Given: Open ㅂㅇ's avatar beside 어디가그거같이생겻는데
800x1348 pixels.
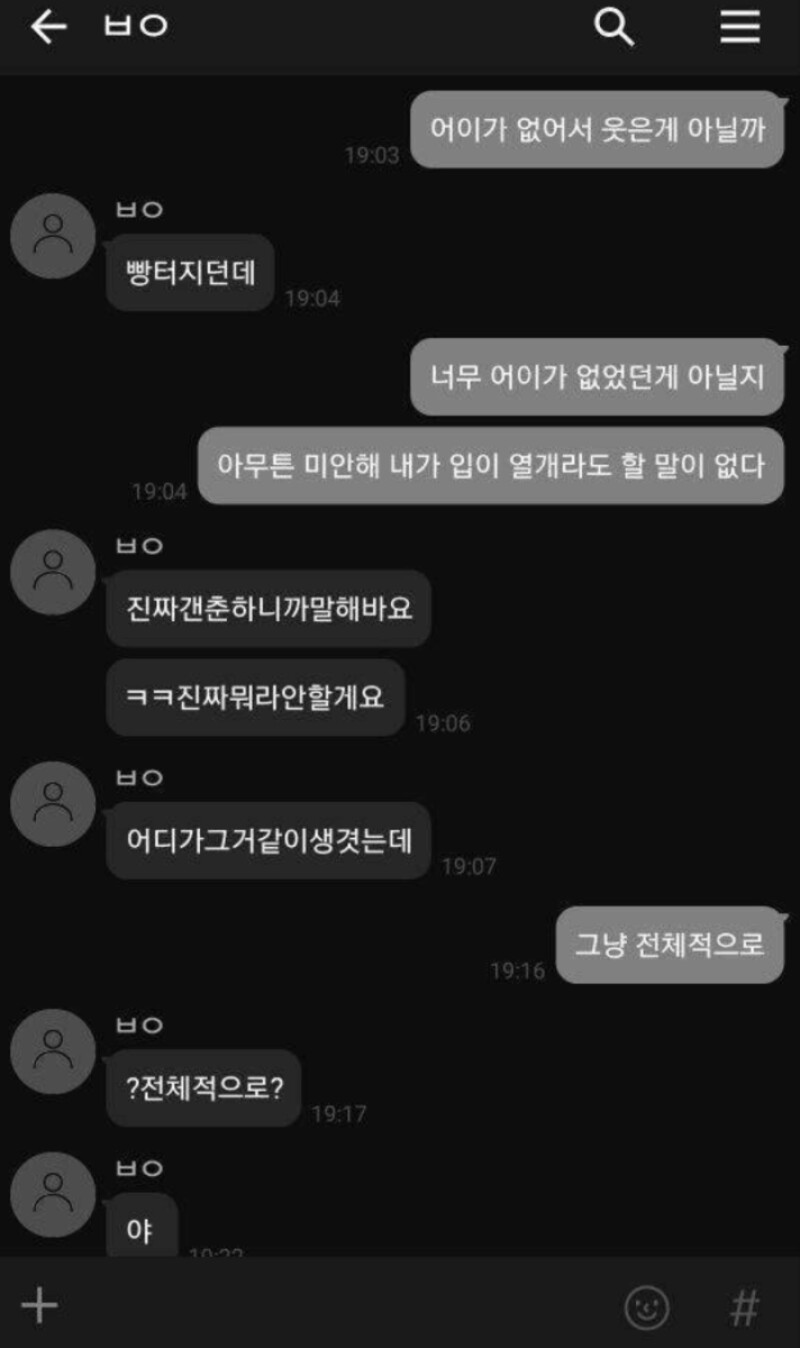Looking at the screenshot, I should [53, 804].
